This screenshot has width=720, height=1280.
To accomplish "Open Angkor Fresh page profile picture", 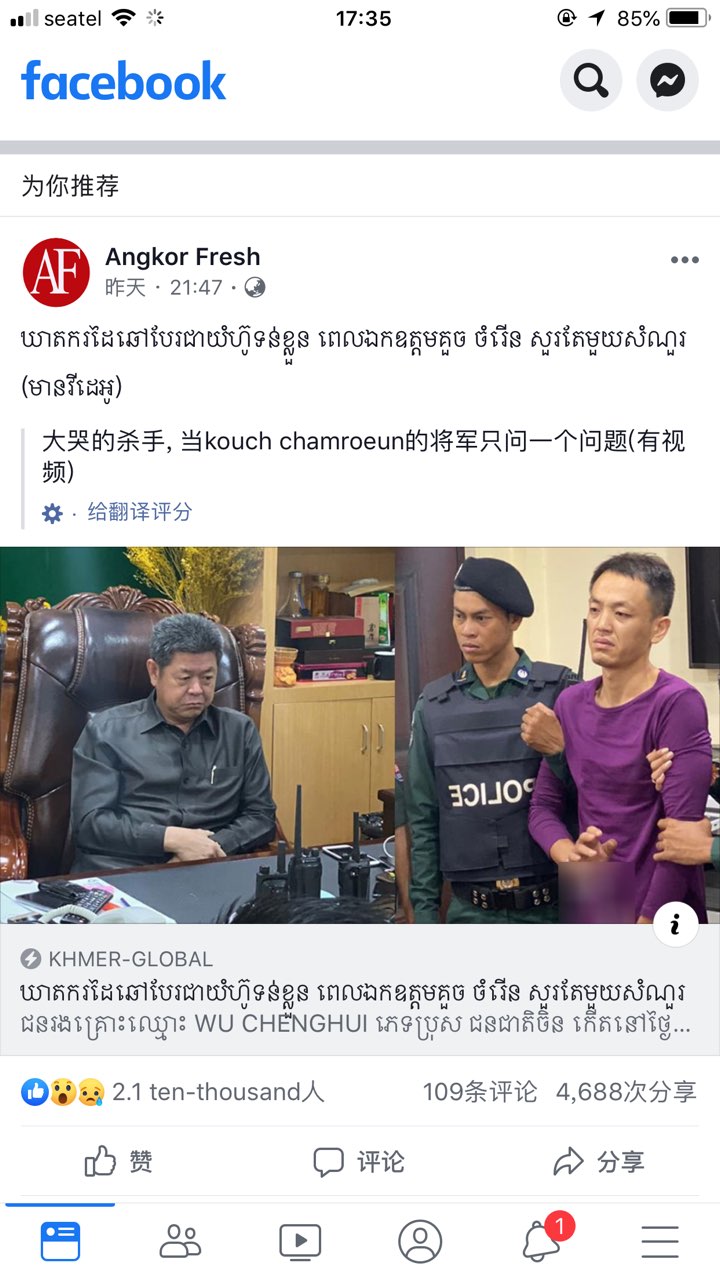I will [56, 272].
